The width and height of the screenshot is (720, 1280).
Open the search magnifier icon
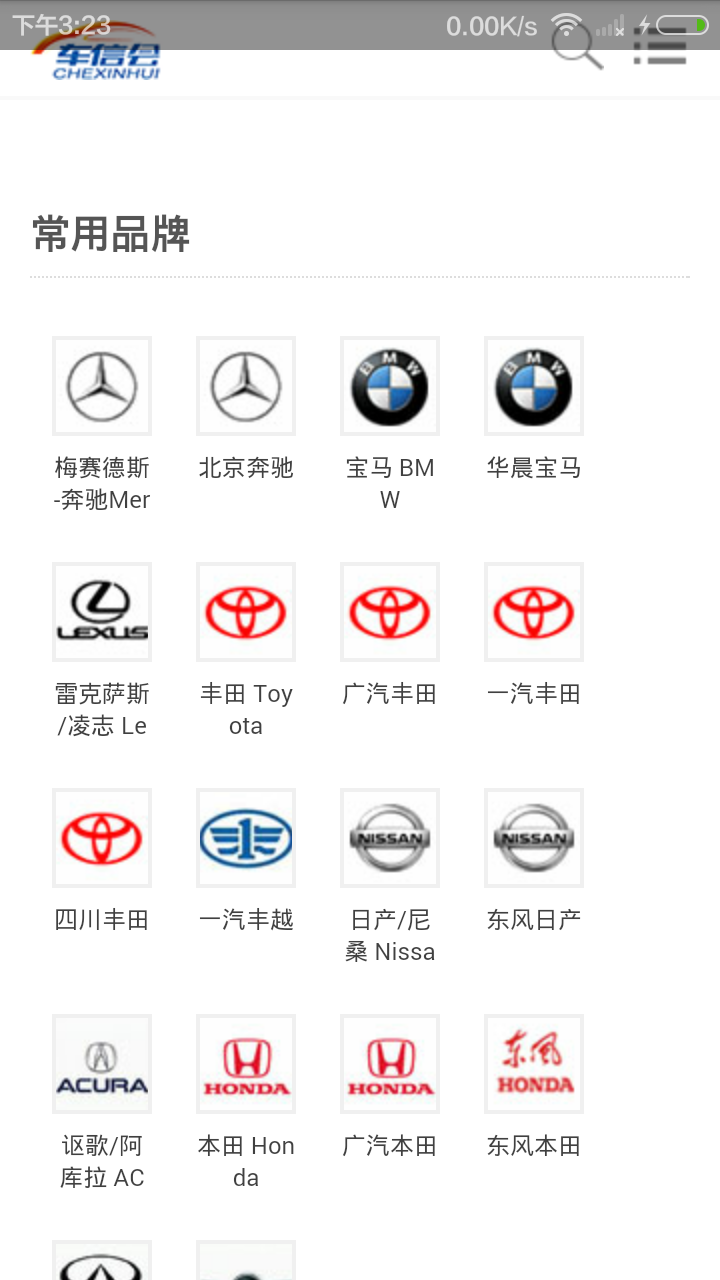[x=578, y=46]
